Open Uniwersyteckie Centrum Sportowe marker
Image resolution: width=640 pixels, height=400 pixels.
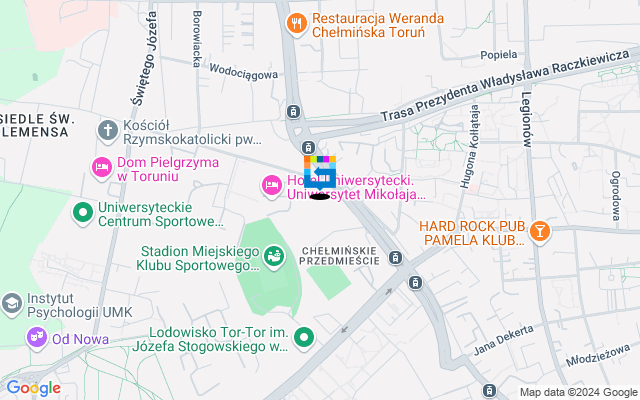83,212
